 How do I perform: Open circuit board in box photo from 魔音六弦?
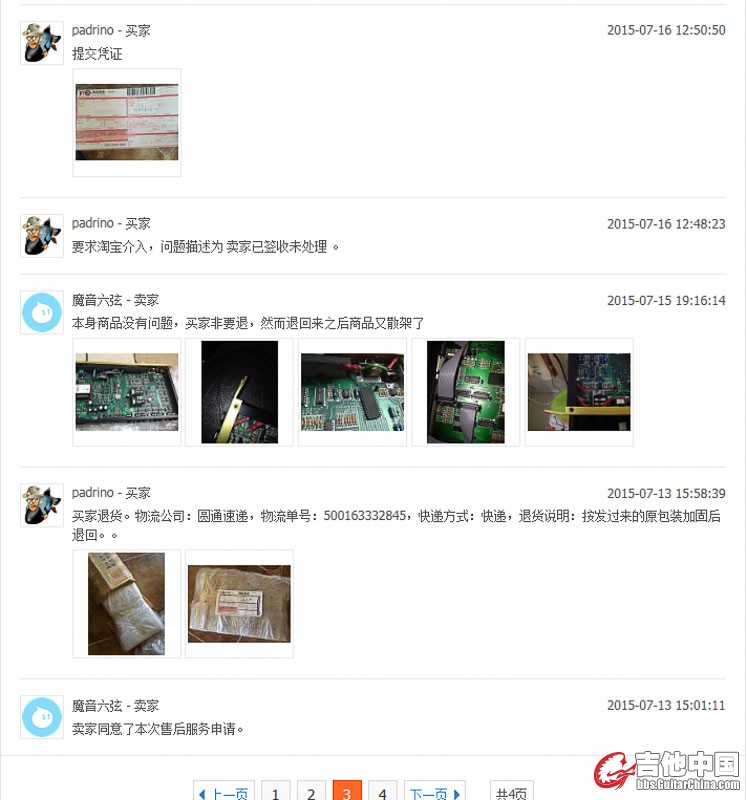tap(127, 392)
